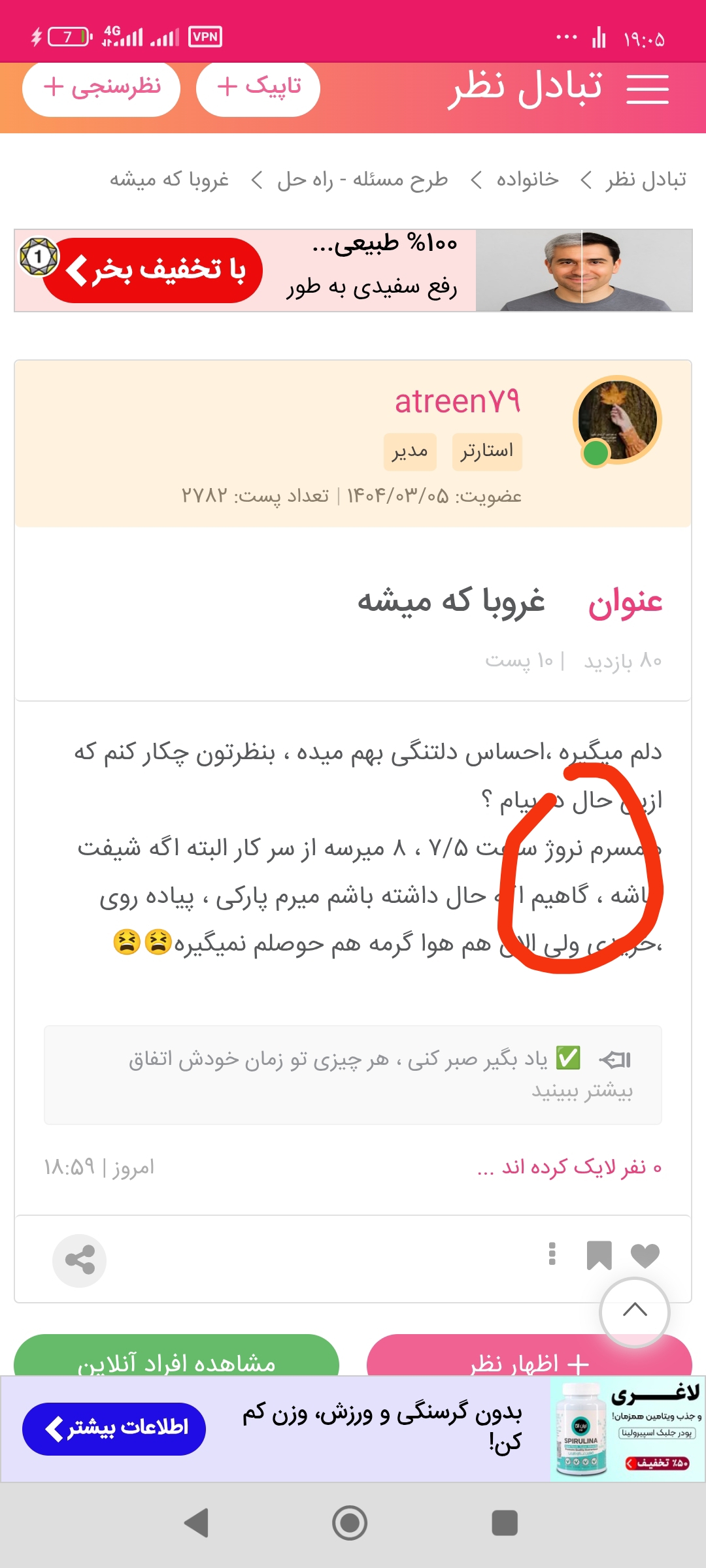See who liked this post
Viewport: 706px width, 1568px height.
(569, 1167)
